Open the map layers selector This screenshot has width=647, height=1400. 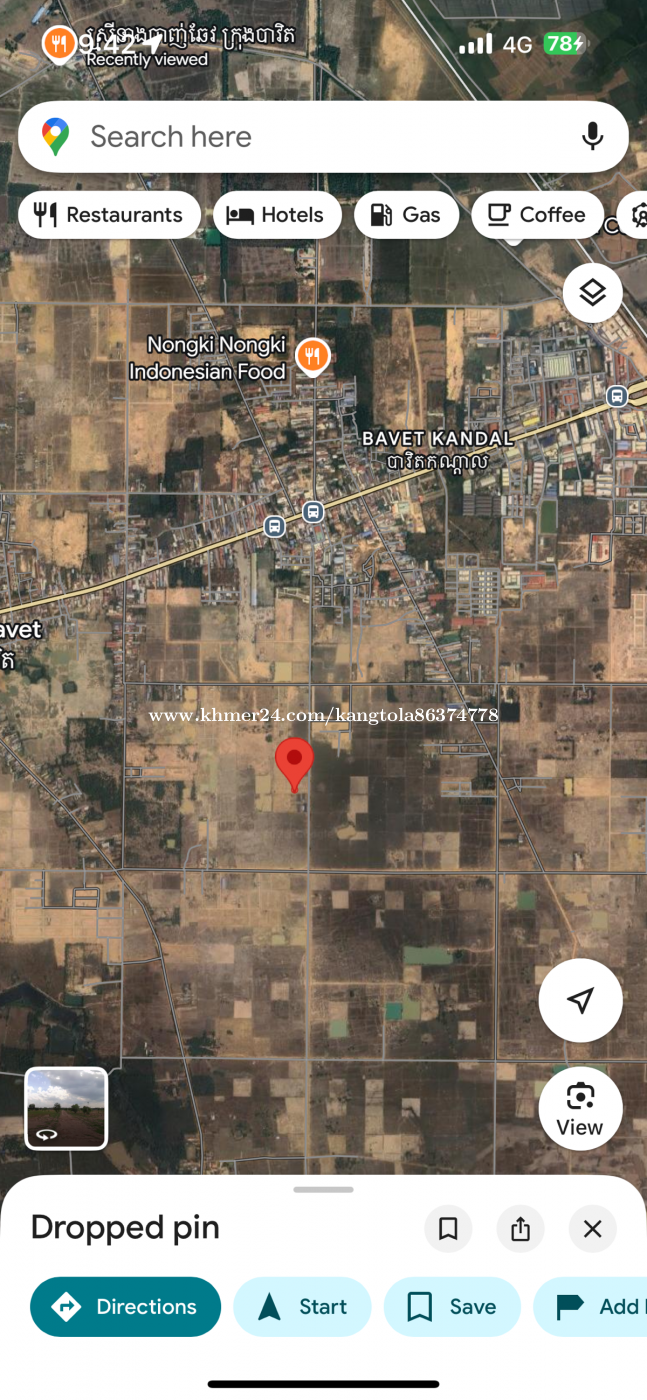[592, 293]
